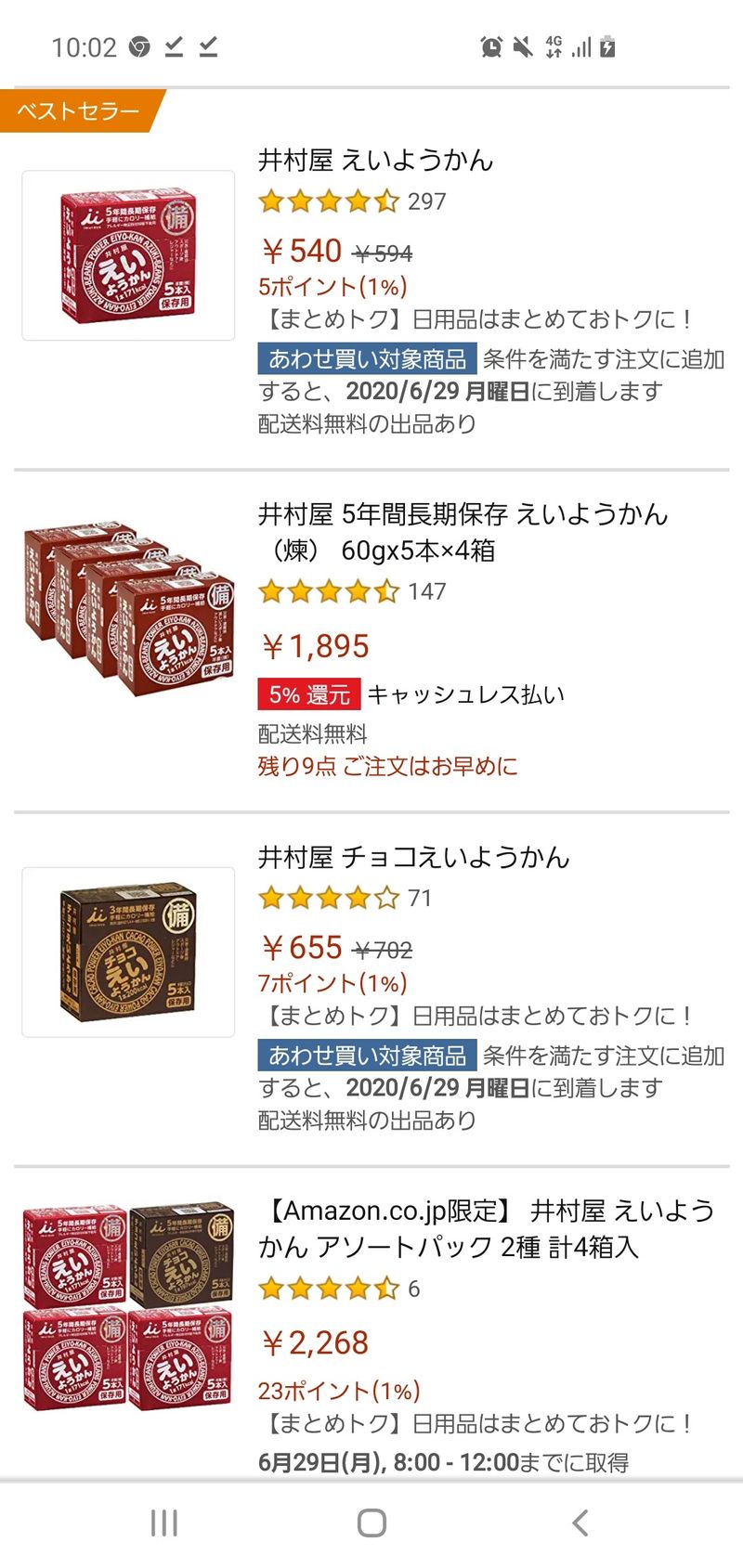
Task: View the 71 ratings for チョコえいようかん
Action: pyautogui.click(x=344, y=898)
